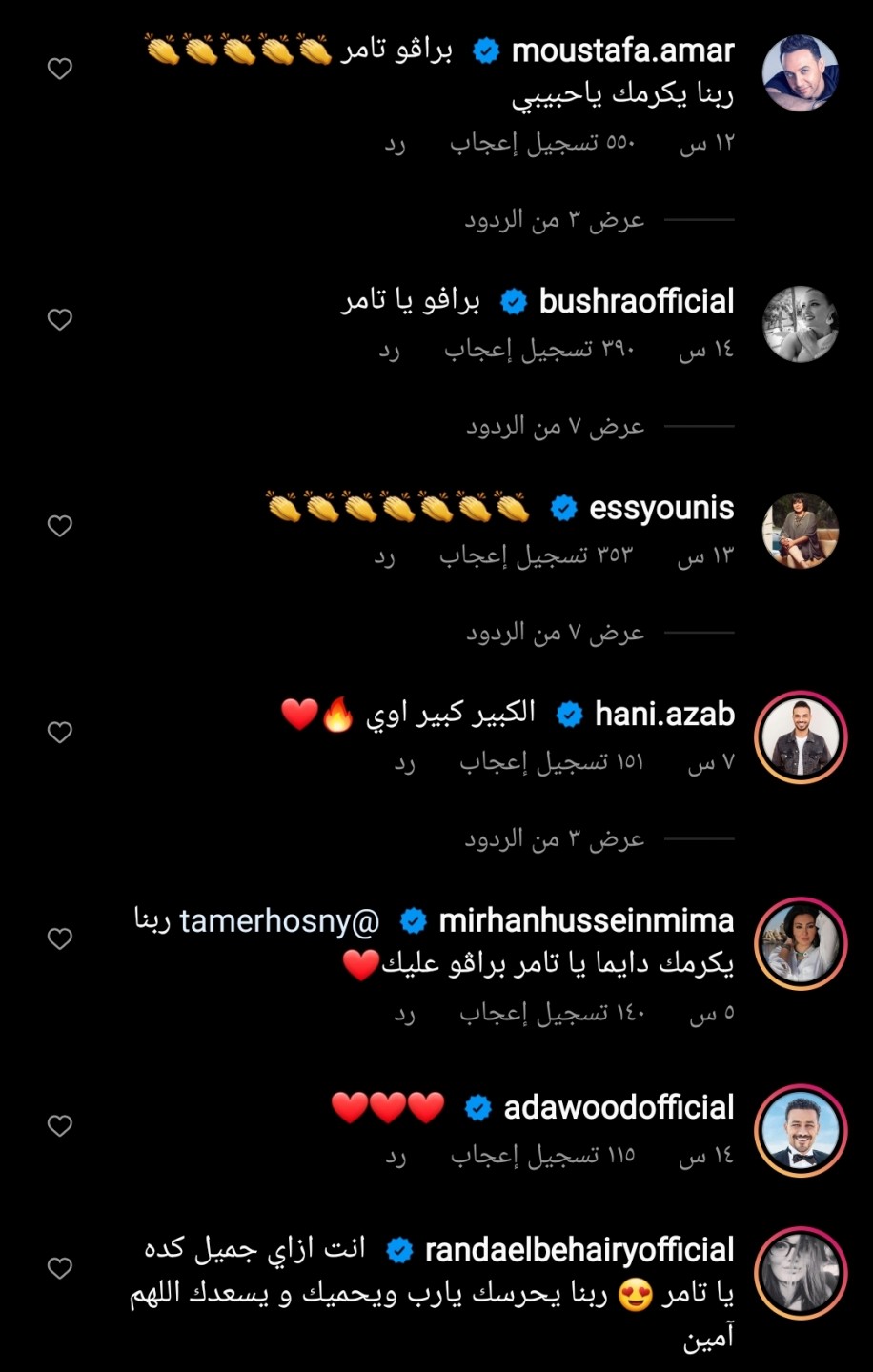Like randaelbehairyofficial's comment
Viewport: 873px width, 1372px height.
tap(60, 1269)
